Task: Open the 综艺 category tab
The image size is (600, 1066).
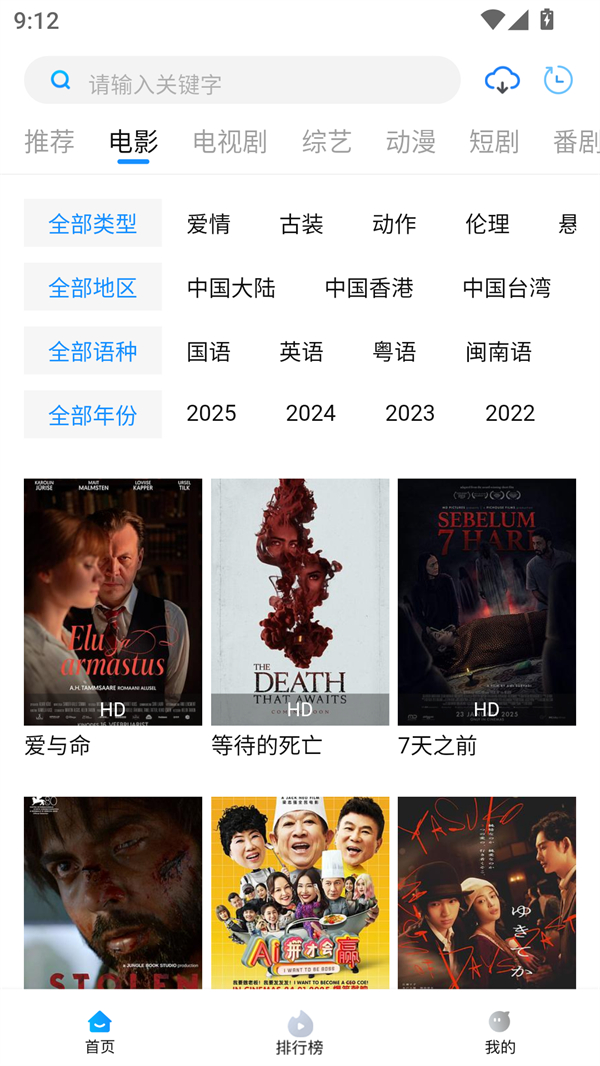Action: pyautogui.click(x=327, y=141)
